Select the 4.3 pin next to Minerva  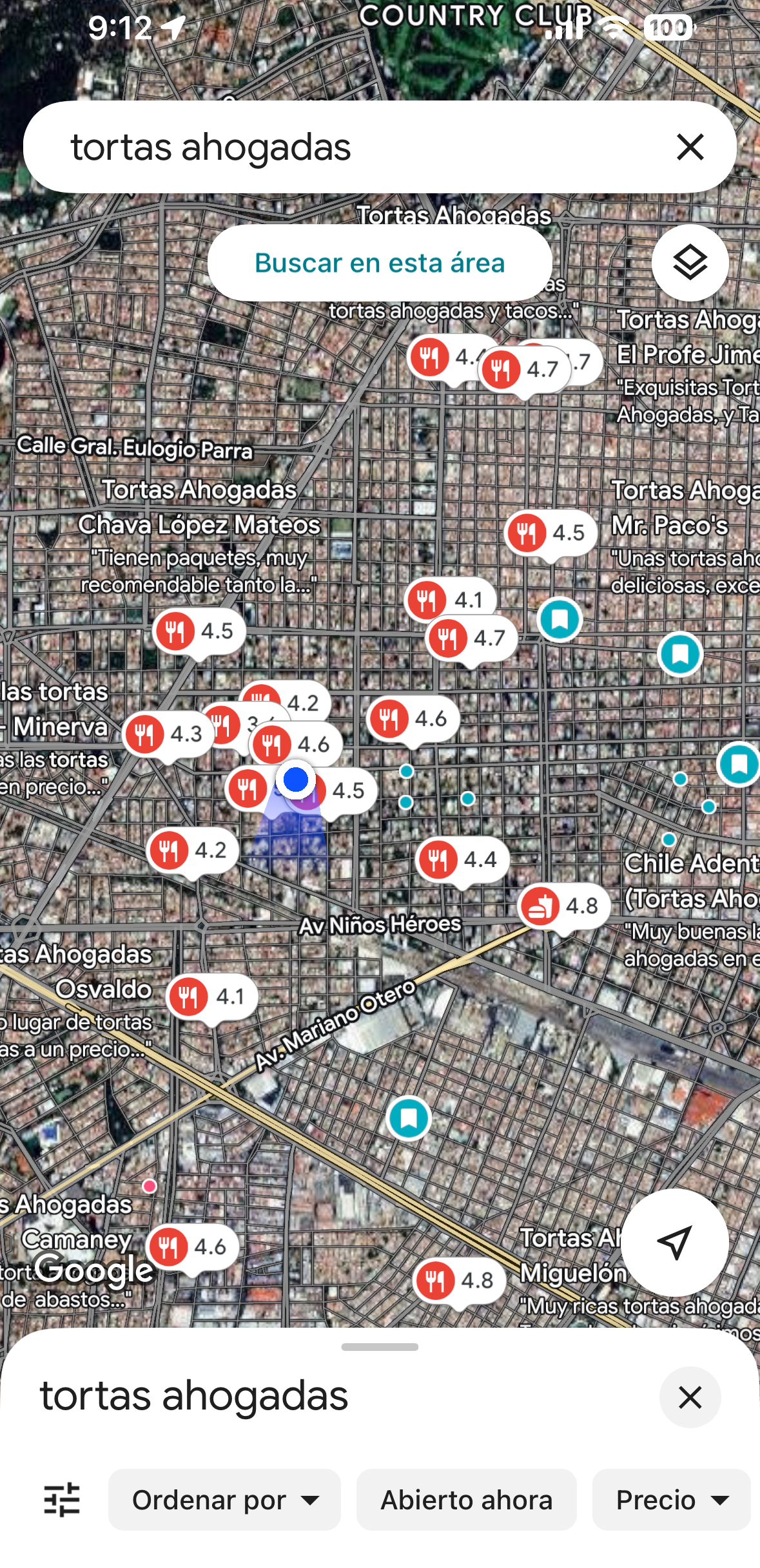point(168,734)
